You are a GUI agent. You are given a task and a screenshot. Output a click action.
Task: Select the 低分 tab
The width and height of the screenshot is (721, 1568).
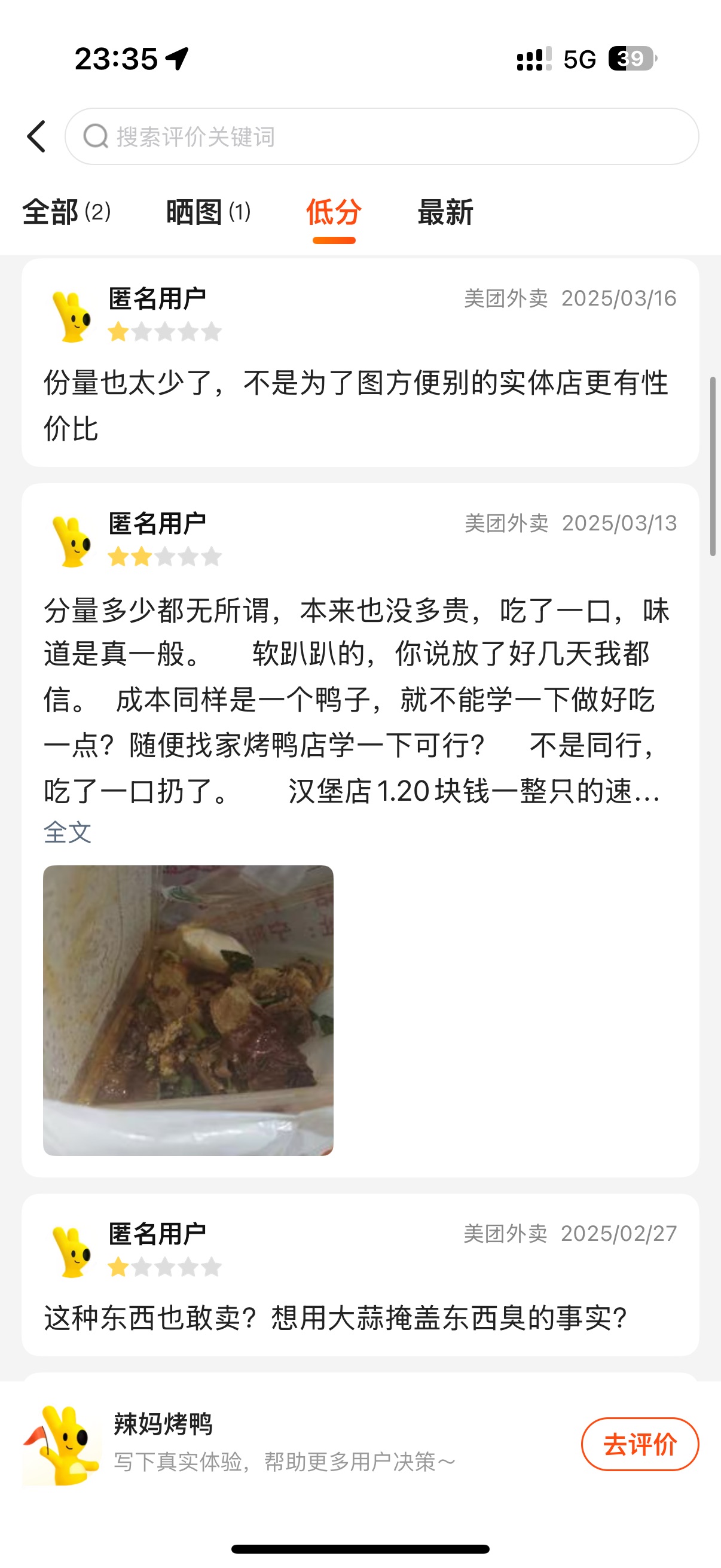tap(334, 212)
